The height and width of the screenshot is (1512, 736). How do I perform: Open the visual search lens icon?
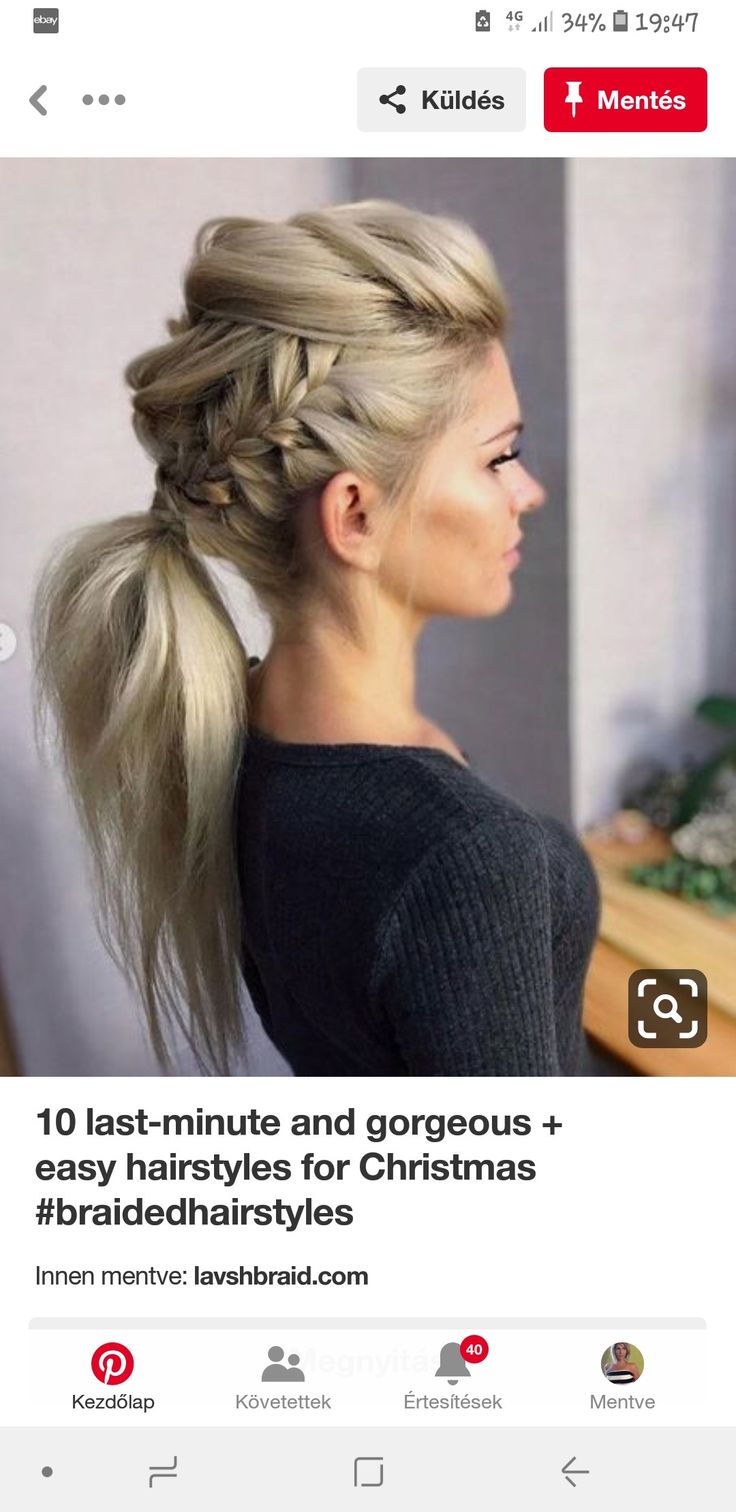tap(667, 1008)
